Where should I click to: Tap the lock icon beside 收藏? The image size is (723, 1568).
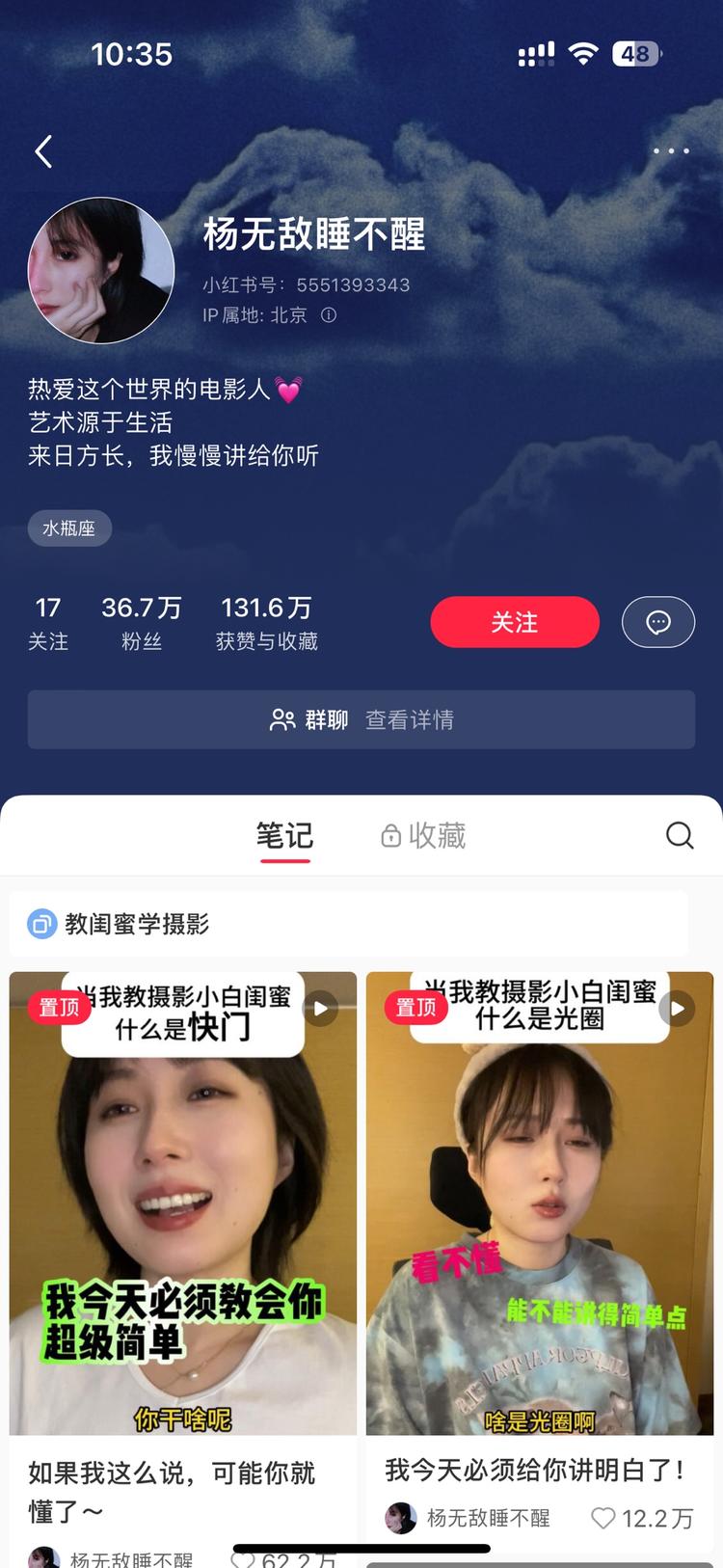coord(390,835)
